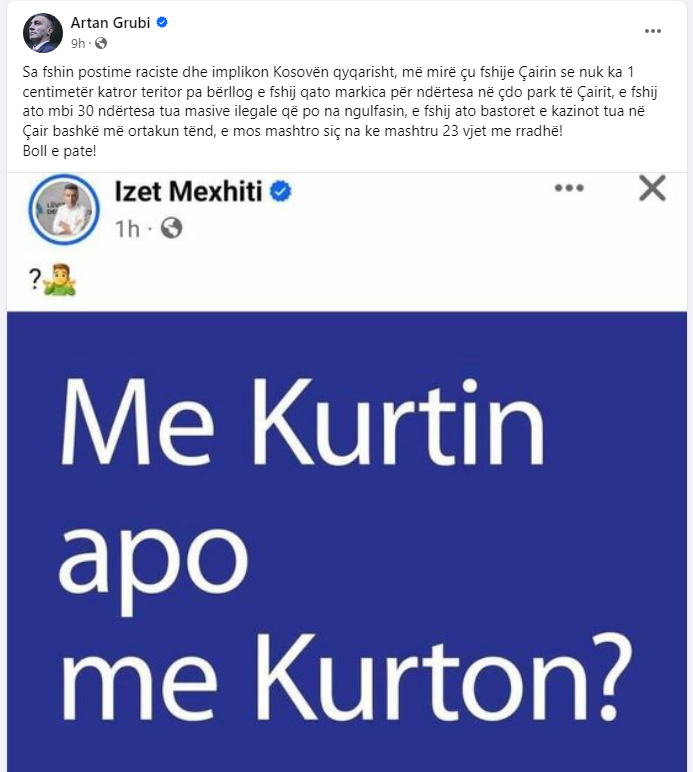Open the 9h post timestamp
This screenshot has height=772, width=693.
click(79, 44)
